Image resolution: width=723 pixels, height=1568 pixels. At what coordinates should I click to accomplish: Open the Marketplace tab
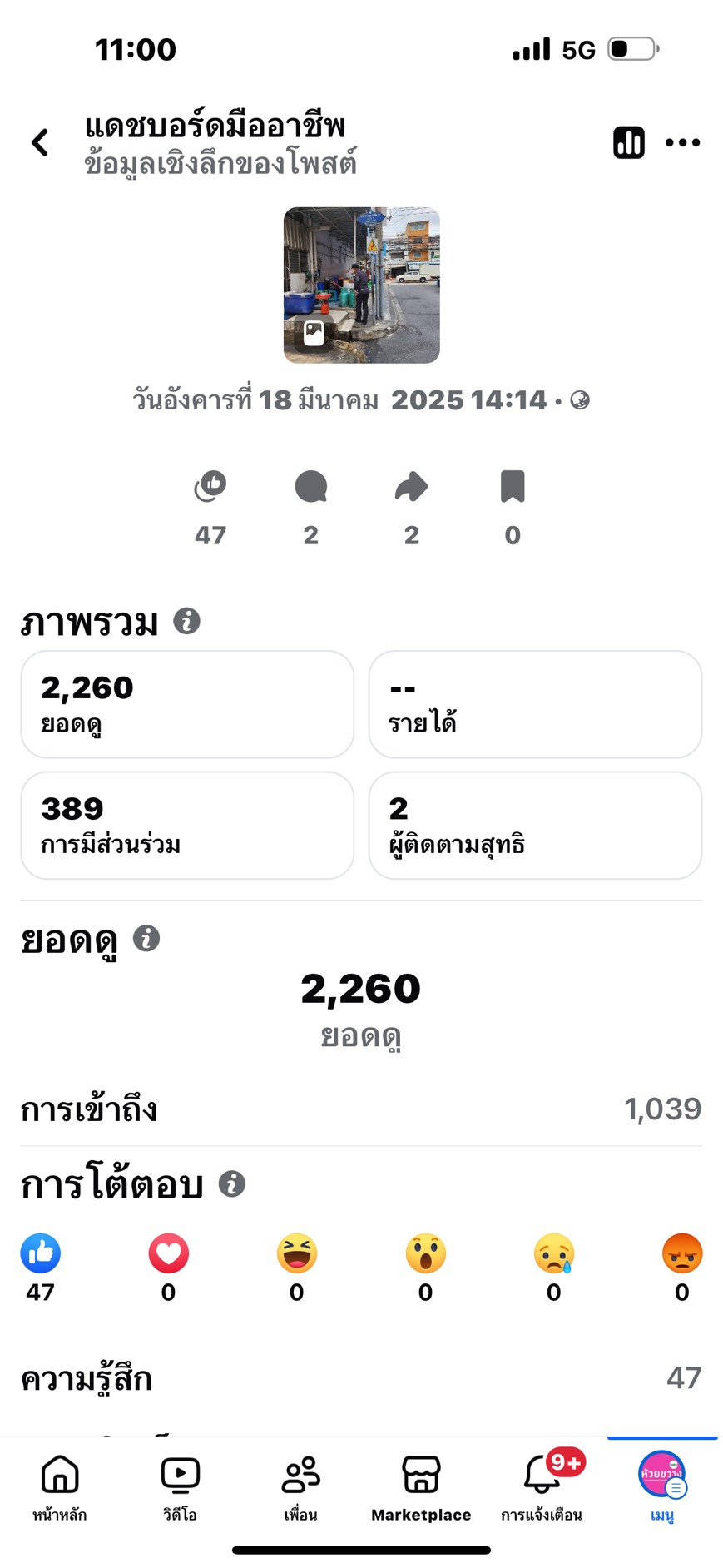(421, 1487)
